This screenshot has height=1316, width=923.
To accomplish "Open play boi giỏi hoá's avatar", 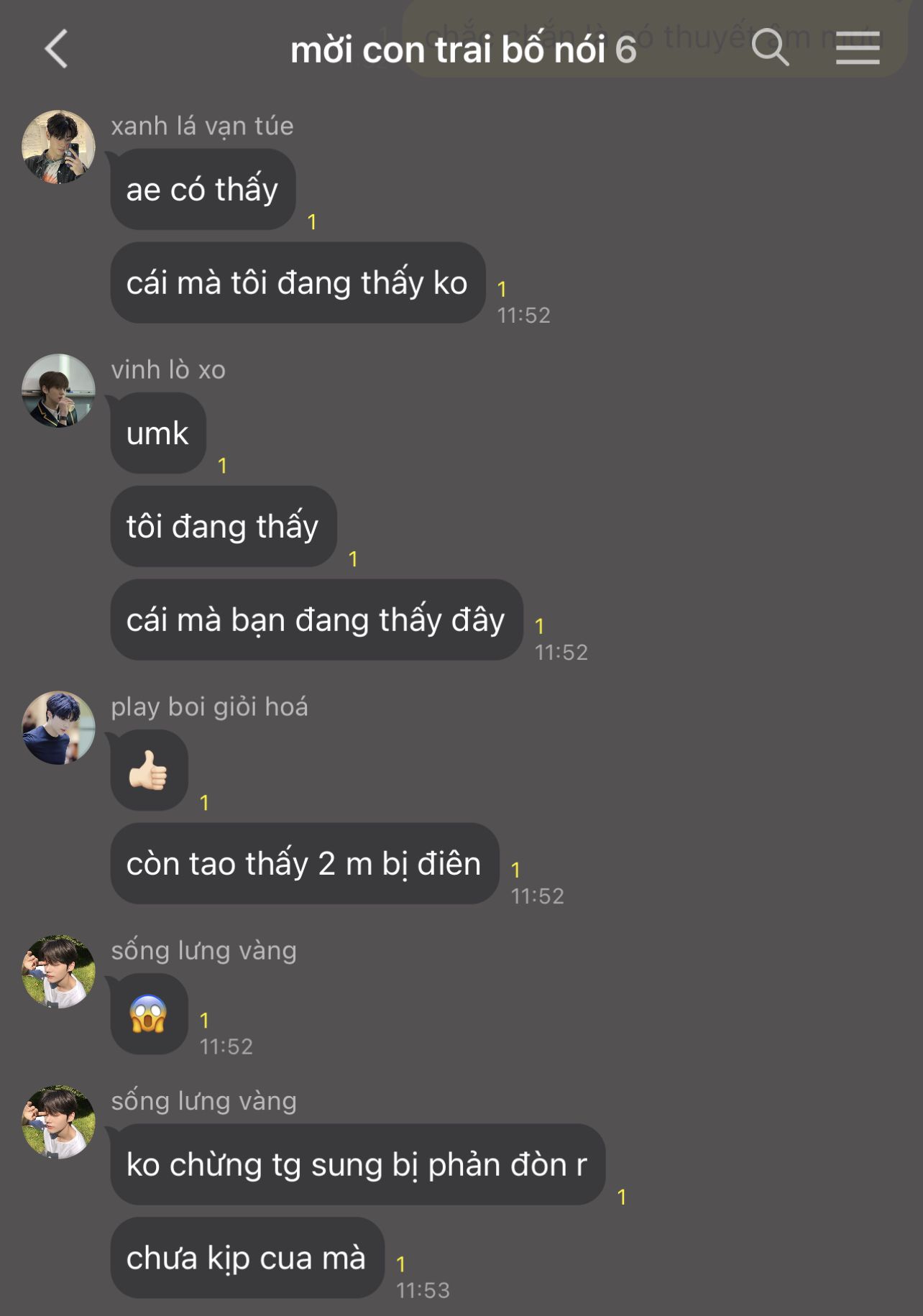I will click(x=58, y=727).
